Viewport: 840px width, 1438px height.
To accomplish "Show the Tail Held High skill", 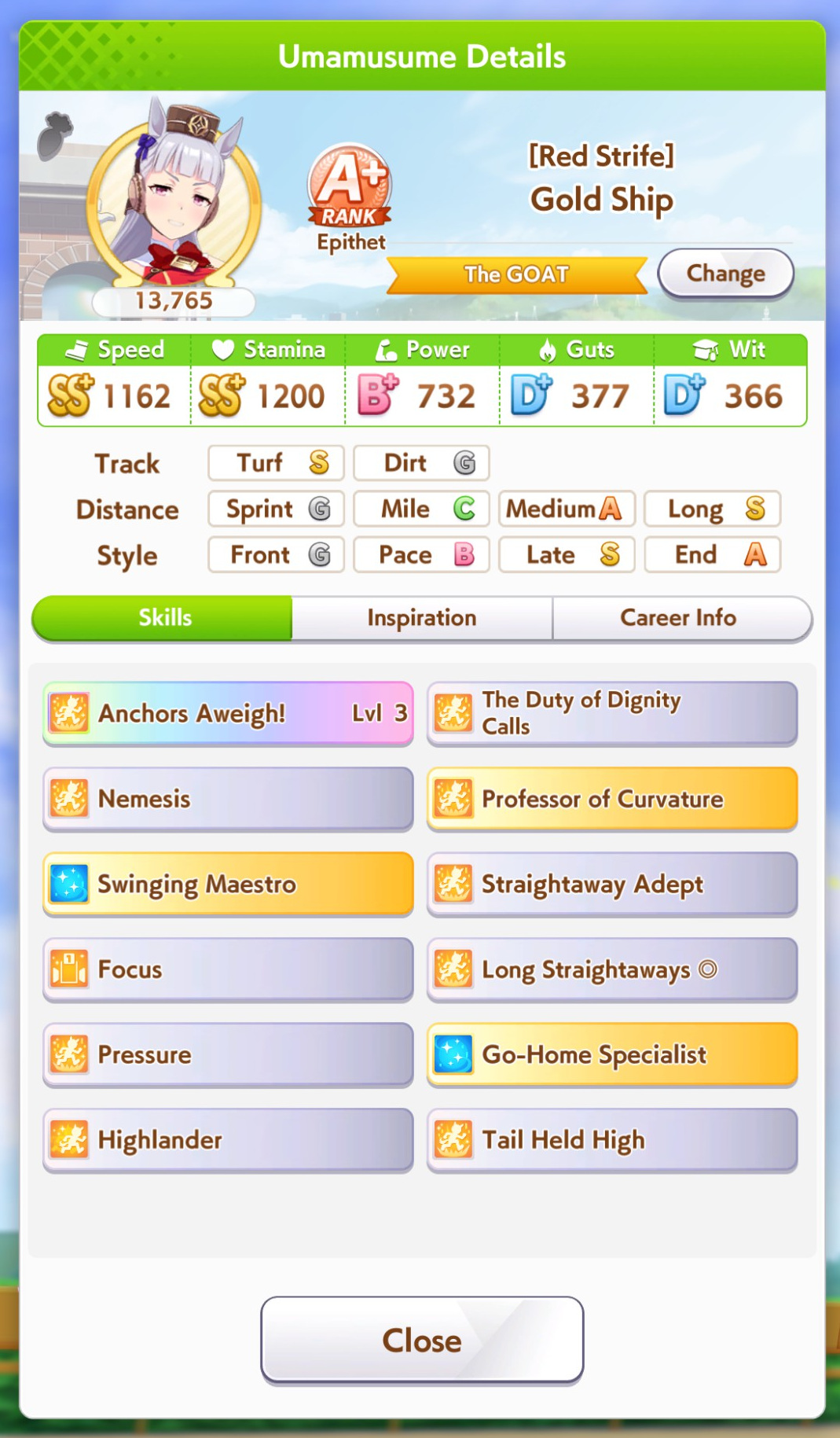I will coord(612,1140).
